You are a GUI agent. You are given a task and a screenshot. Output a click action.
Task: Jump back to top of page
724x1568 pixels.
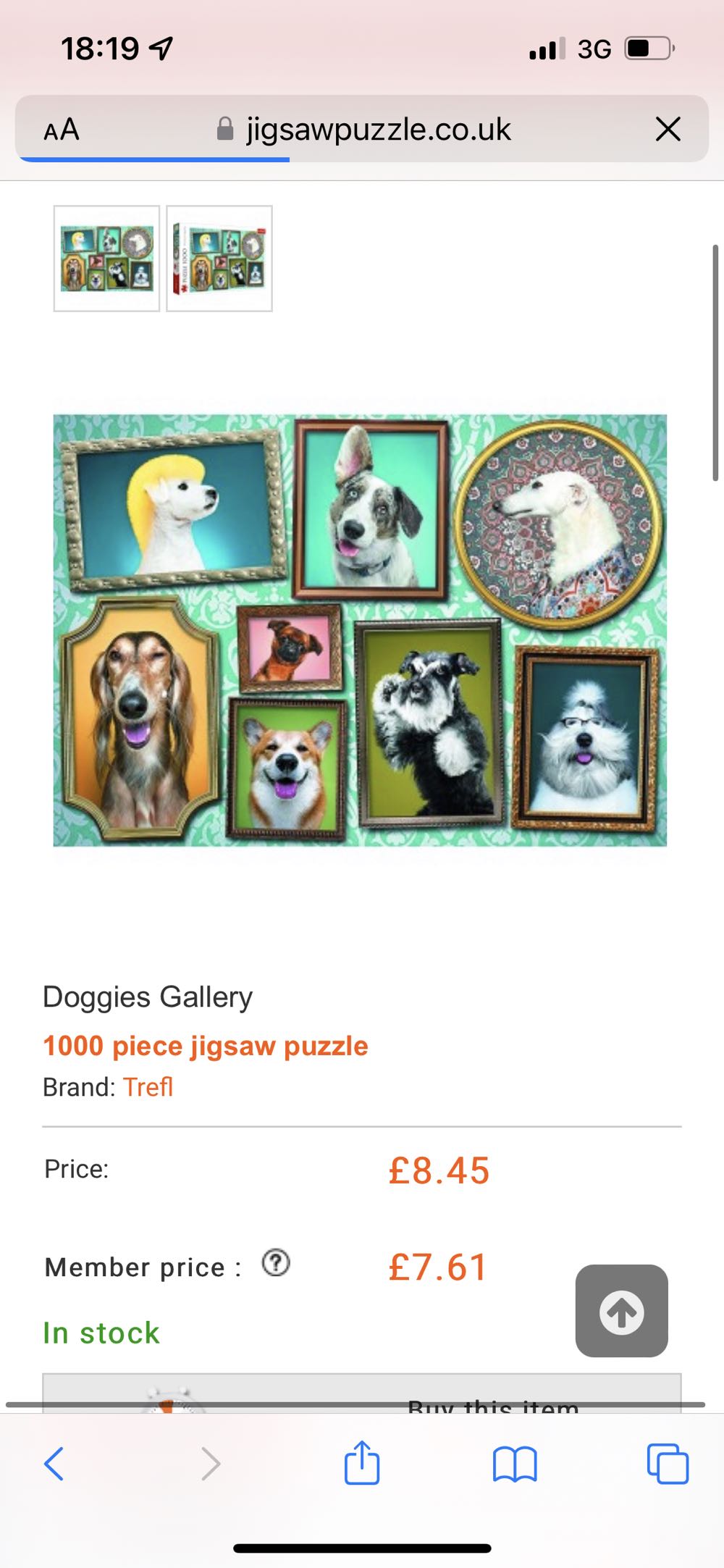[621, 1311]
